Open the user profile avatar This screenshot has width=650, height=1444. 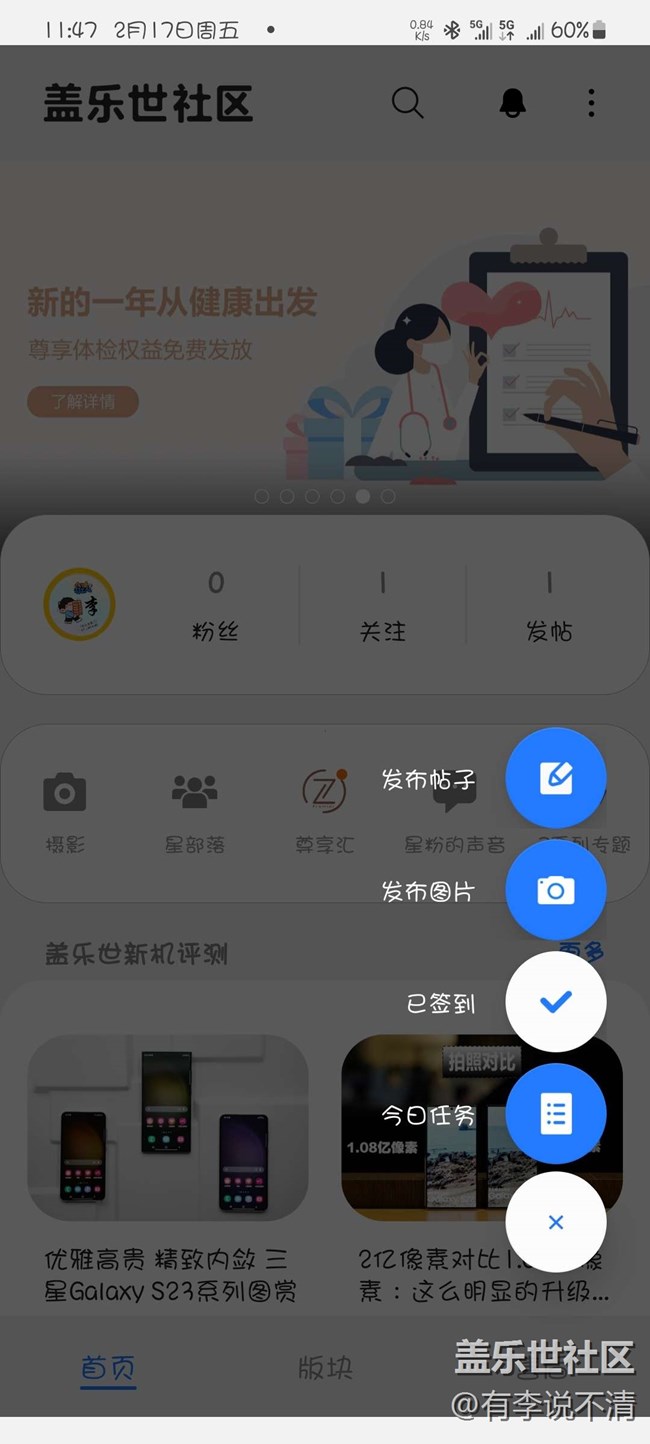click(80, 605)
